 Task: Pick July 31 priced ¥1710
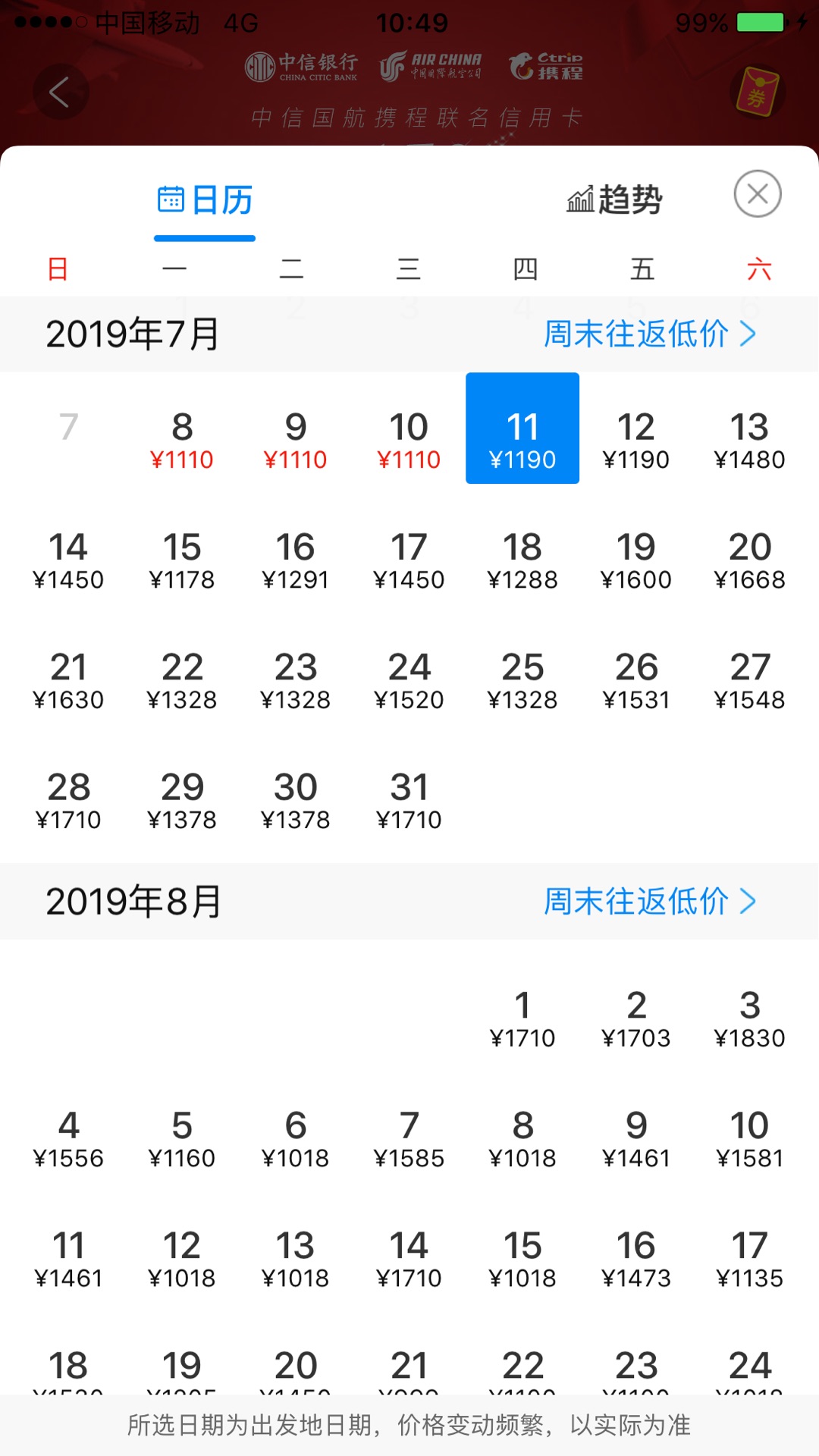point(409,800)
